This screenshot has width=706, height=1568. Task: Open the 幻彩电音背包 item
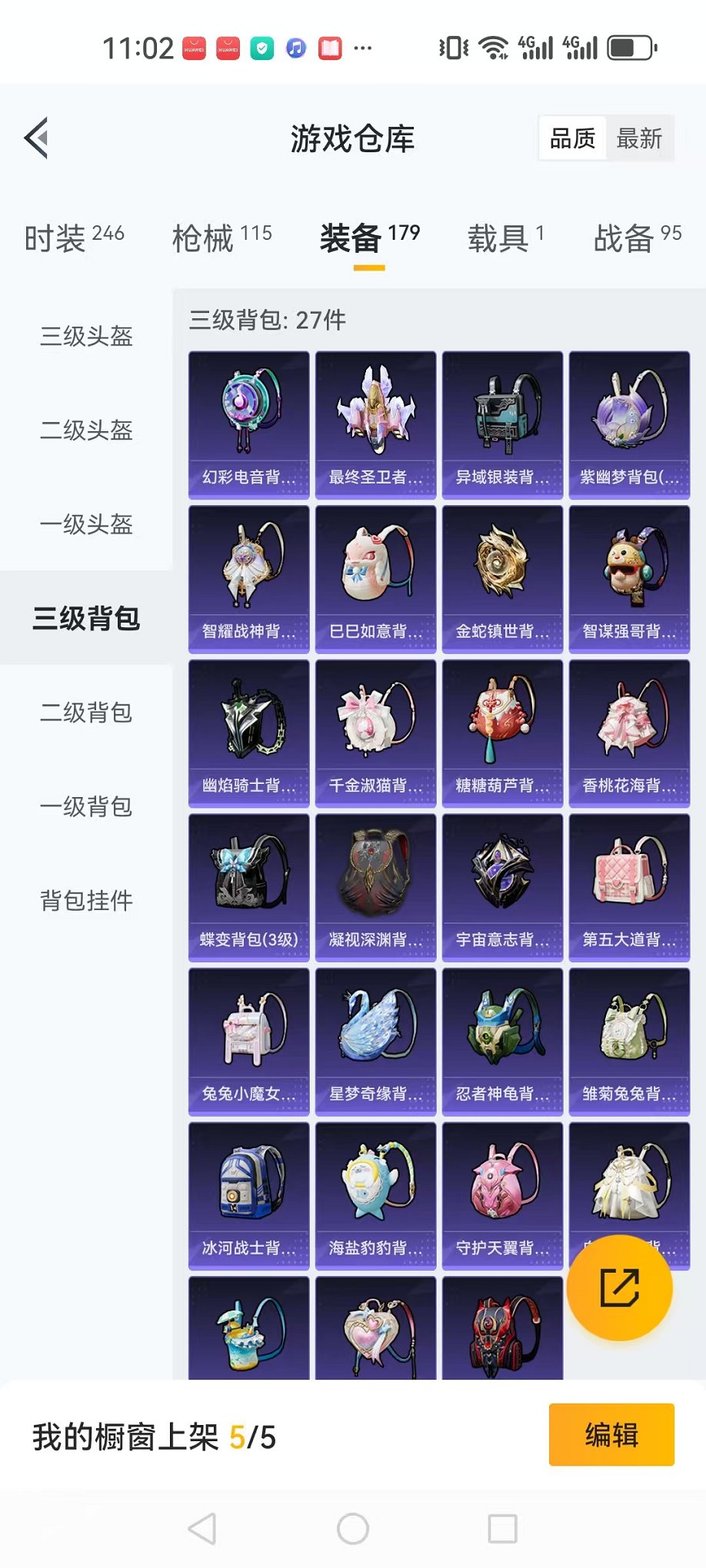click(x=248, y=425)
